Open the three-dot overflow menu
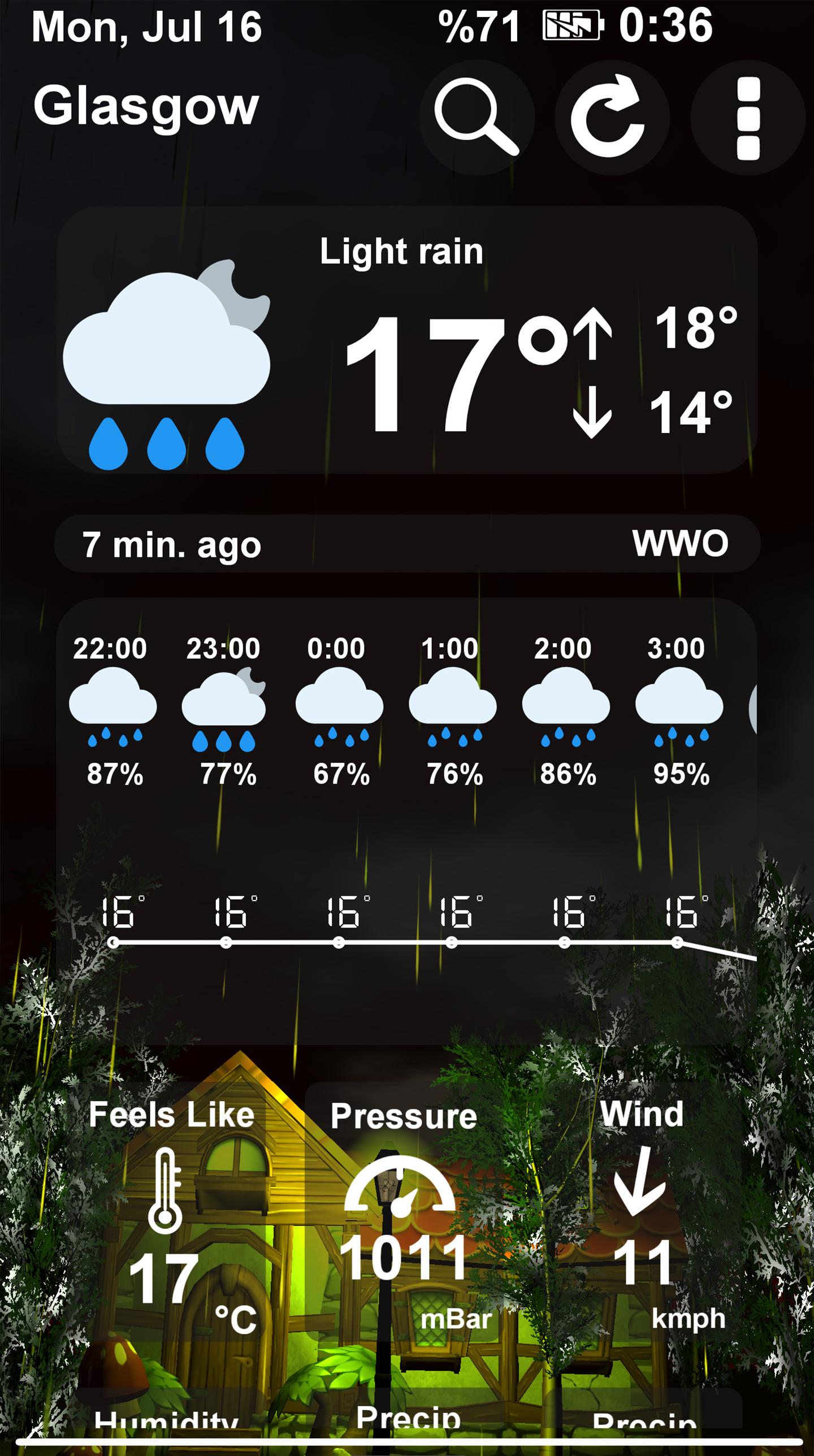The height and width of the screenshot is (1456, 814). pyautogui.click(x=747, y=118)
